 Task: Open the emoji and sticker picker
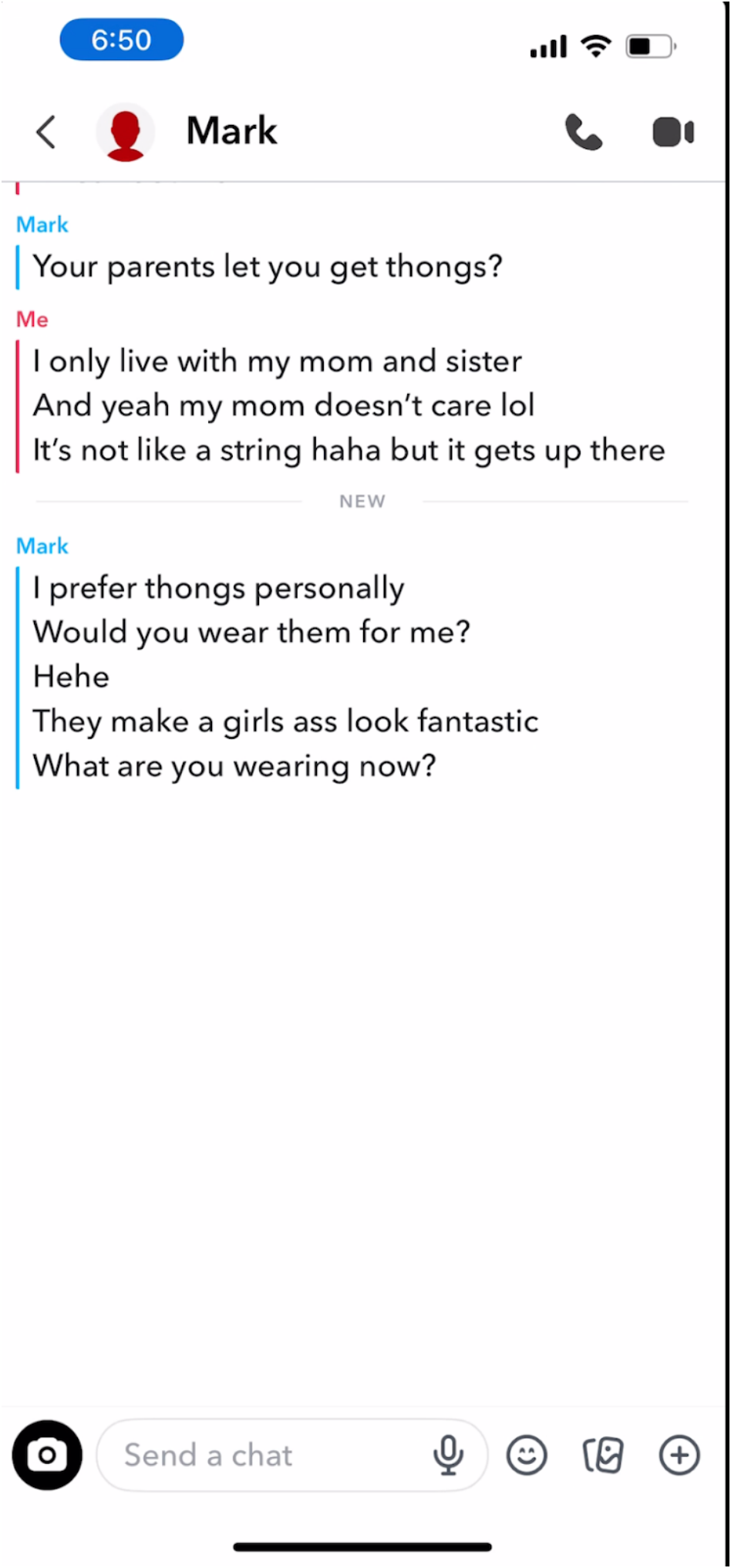click(527, 1455)
